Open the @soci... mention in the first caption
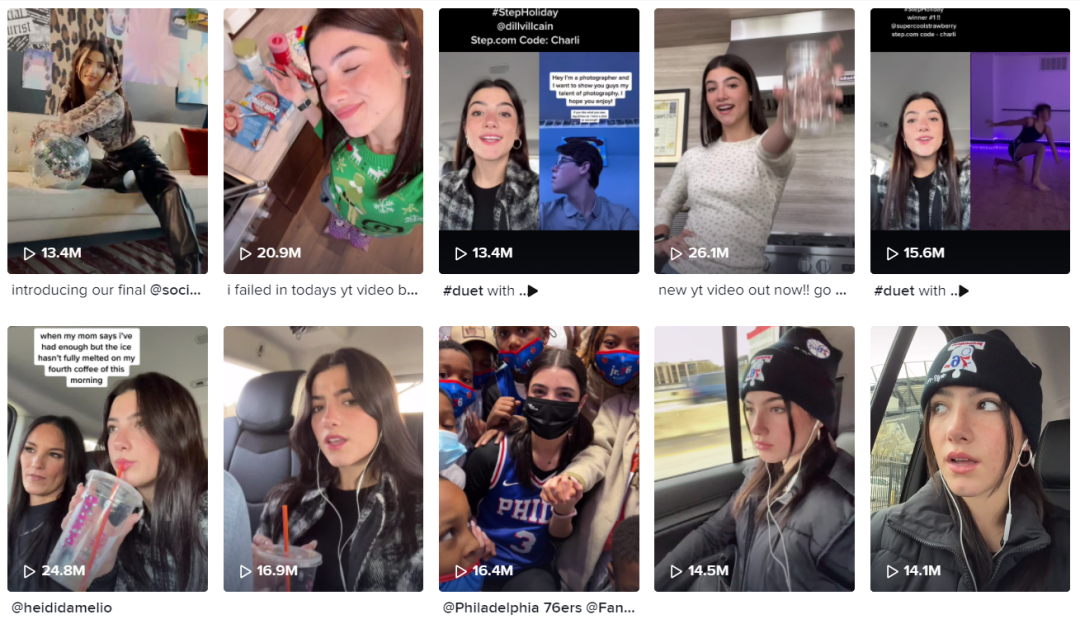Image resolution: width=1080 pixels, height=624 pixels. [x=176, y=290]
